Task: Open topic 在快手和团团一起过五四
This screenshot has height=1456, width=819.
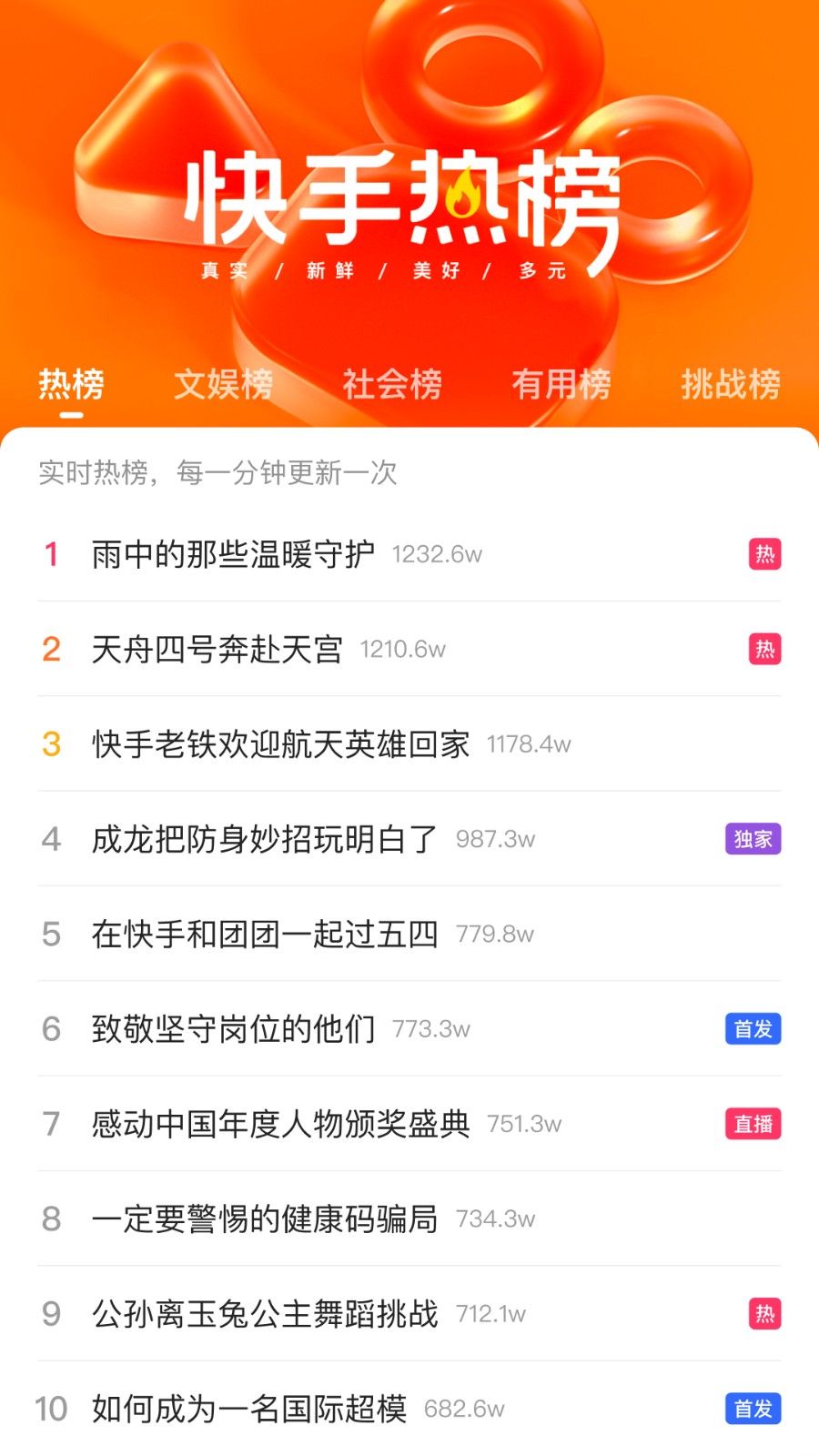Action: (x=265, y=934)
